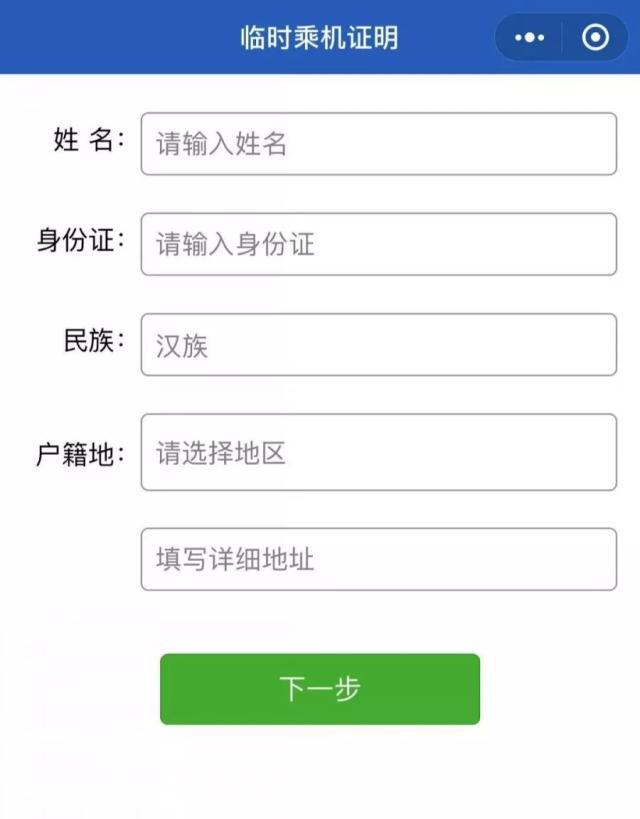640x819 pixels.
Task: Tap the 填写详细地址 detailed address field
Action: (378, 559)
